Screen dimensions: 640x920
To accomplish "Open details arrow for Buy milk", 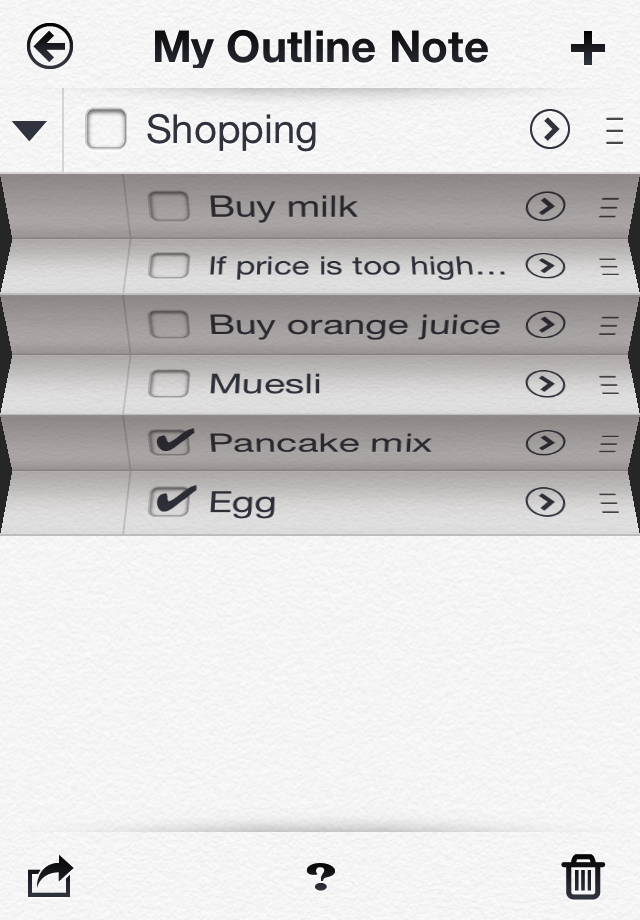I will tap(545, 206).
